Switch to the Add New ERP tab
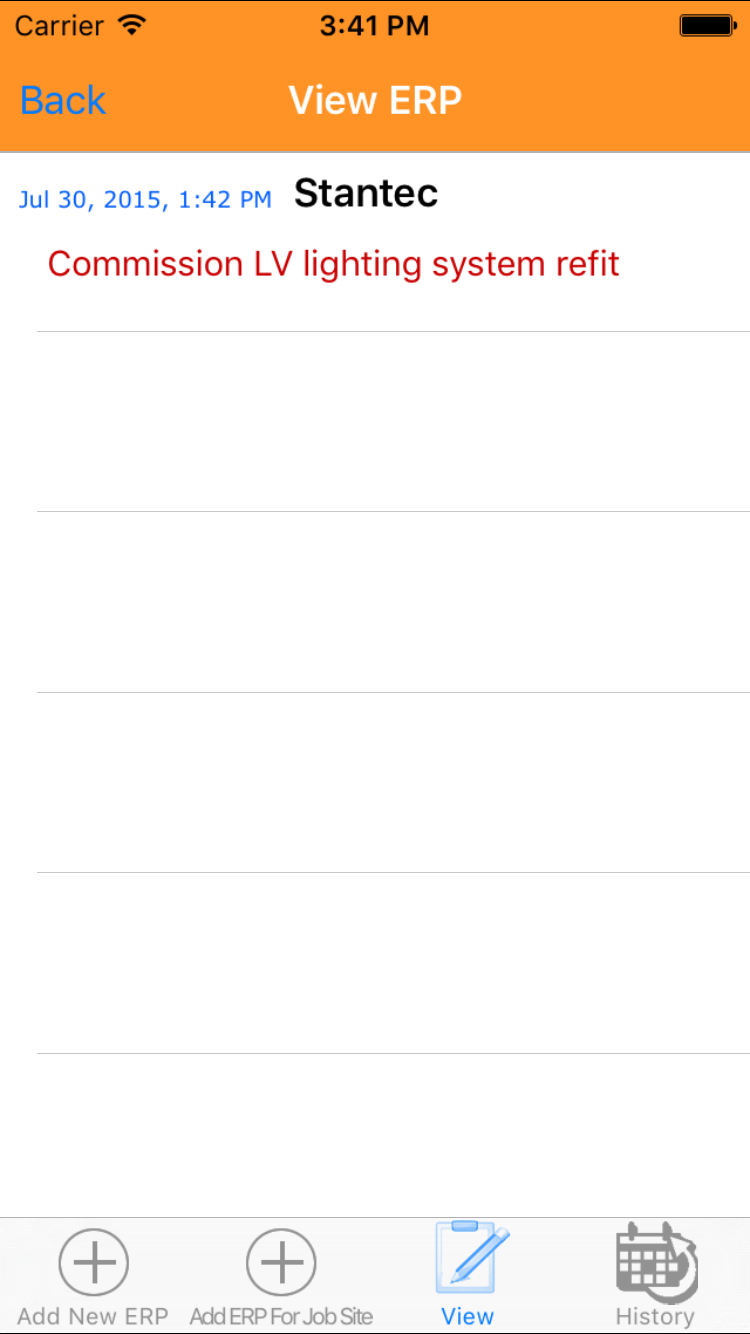This screenshot has height=1334, width=750. 93,1277
